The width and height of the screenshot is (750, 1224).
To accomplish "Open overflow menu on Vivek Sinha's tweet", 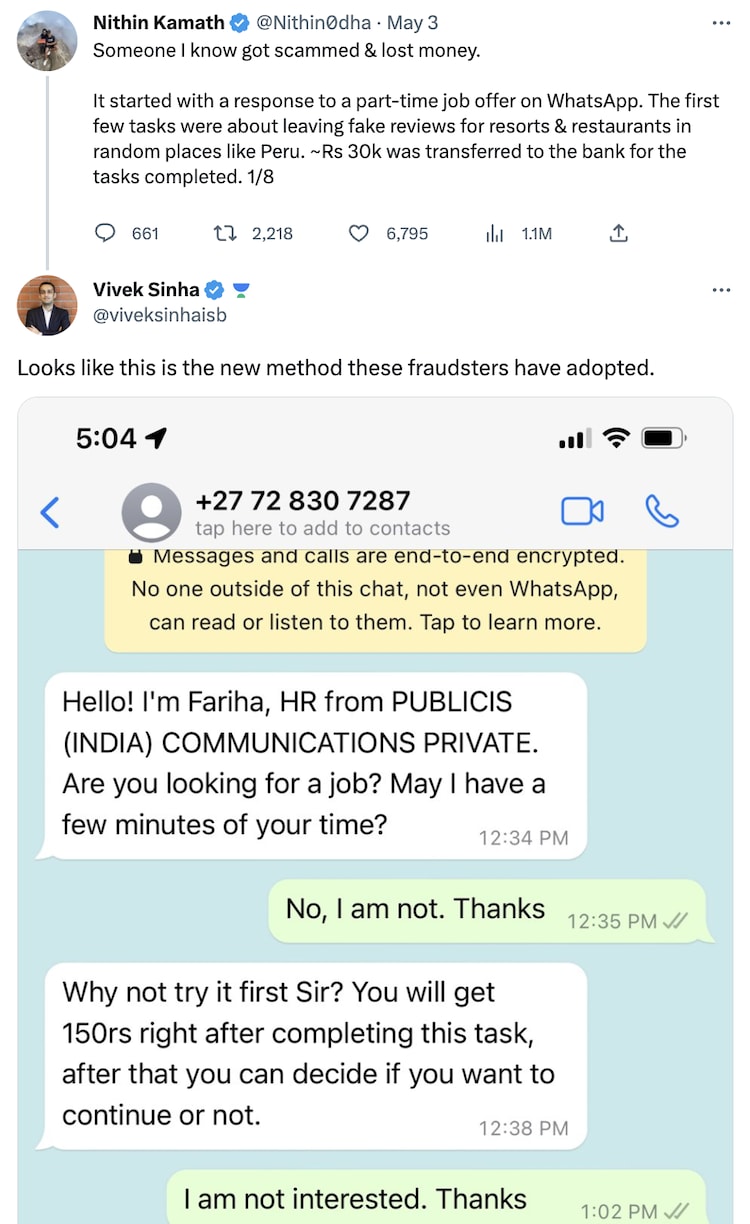I will click(721, 290).
